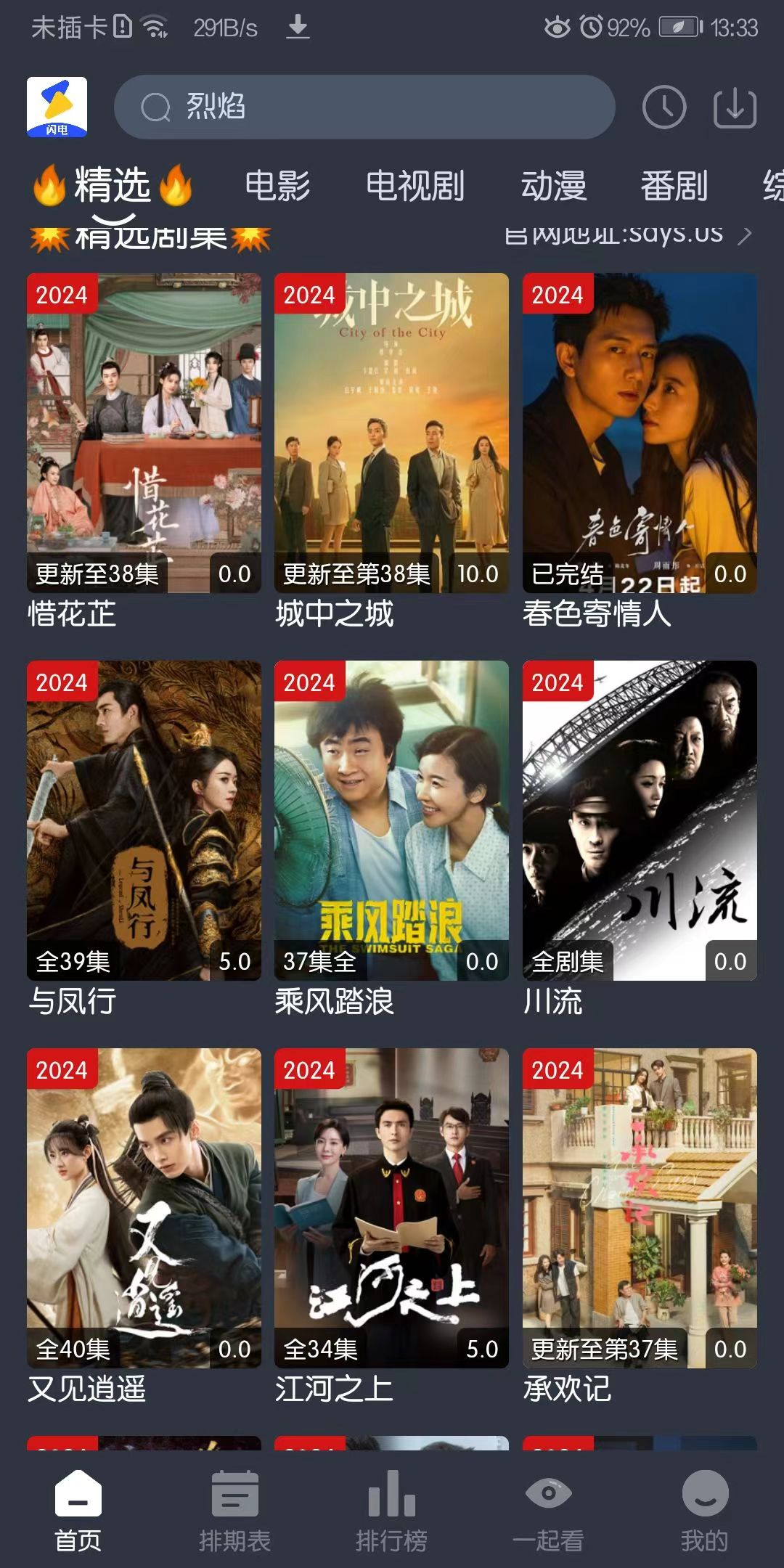The width and height of the screenshot is (784, 1568).
Task: Open watch history clock icon
Action: click(663, 107)
